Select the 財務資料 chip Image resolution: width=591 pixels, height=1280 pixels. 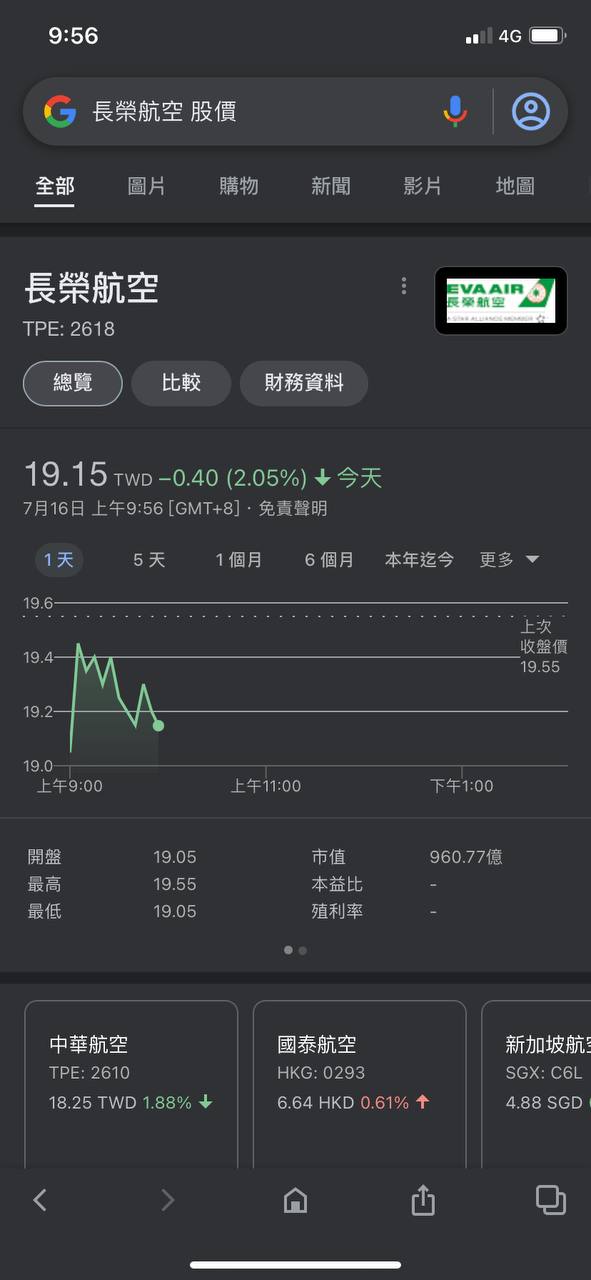304,383
